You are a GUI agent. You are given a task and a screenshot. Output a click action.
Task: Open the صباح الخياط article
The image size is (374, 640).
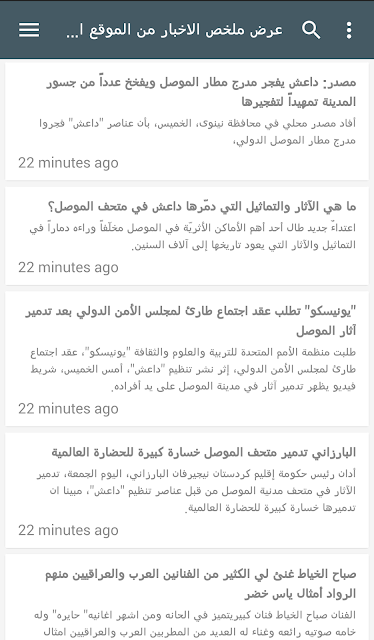(187, 597)
